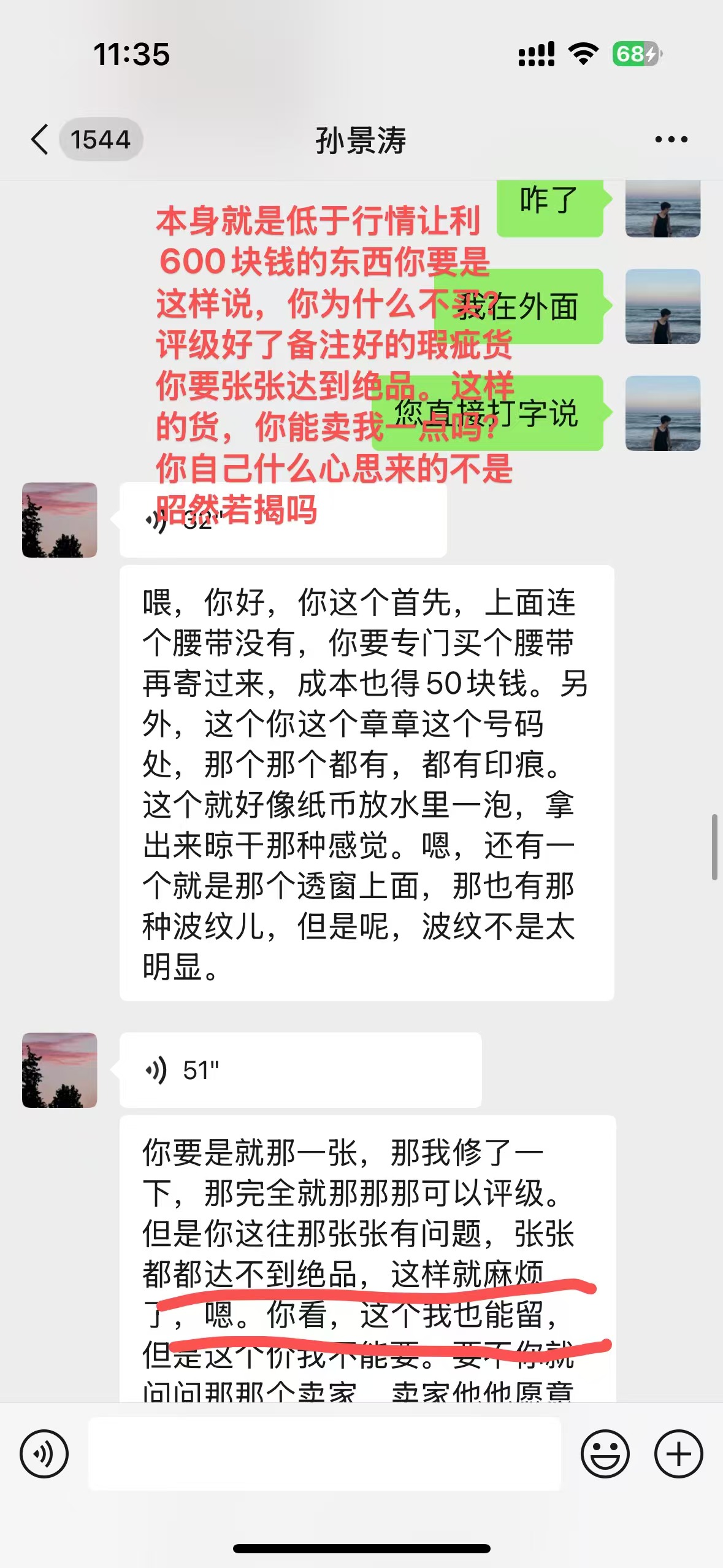Open the avatar beside the 咋了 message
This screenshot has width=723, height=1568.
(x=663, y=209)
